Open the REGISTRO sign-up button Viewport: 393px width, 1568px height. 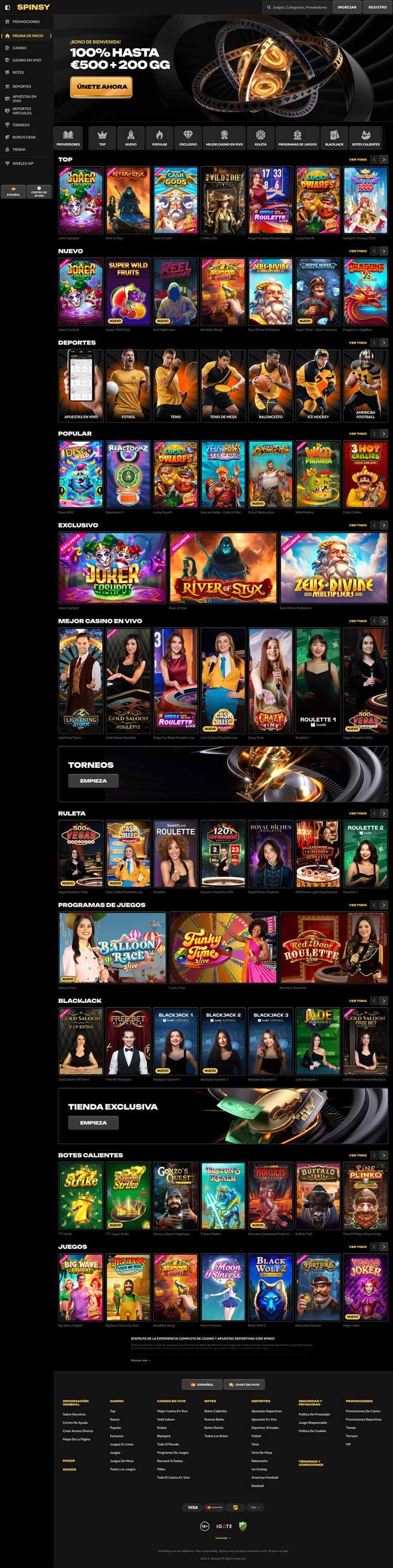tap(377, 7)
